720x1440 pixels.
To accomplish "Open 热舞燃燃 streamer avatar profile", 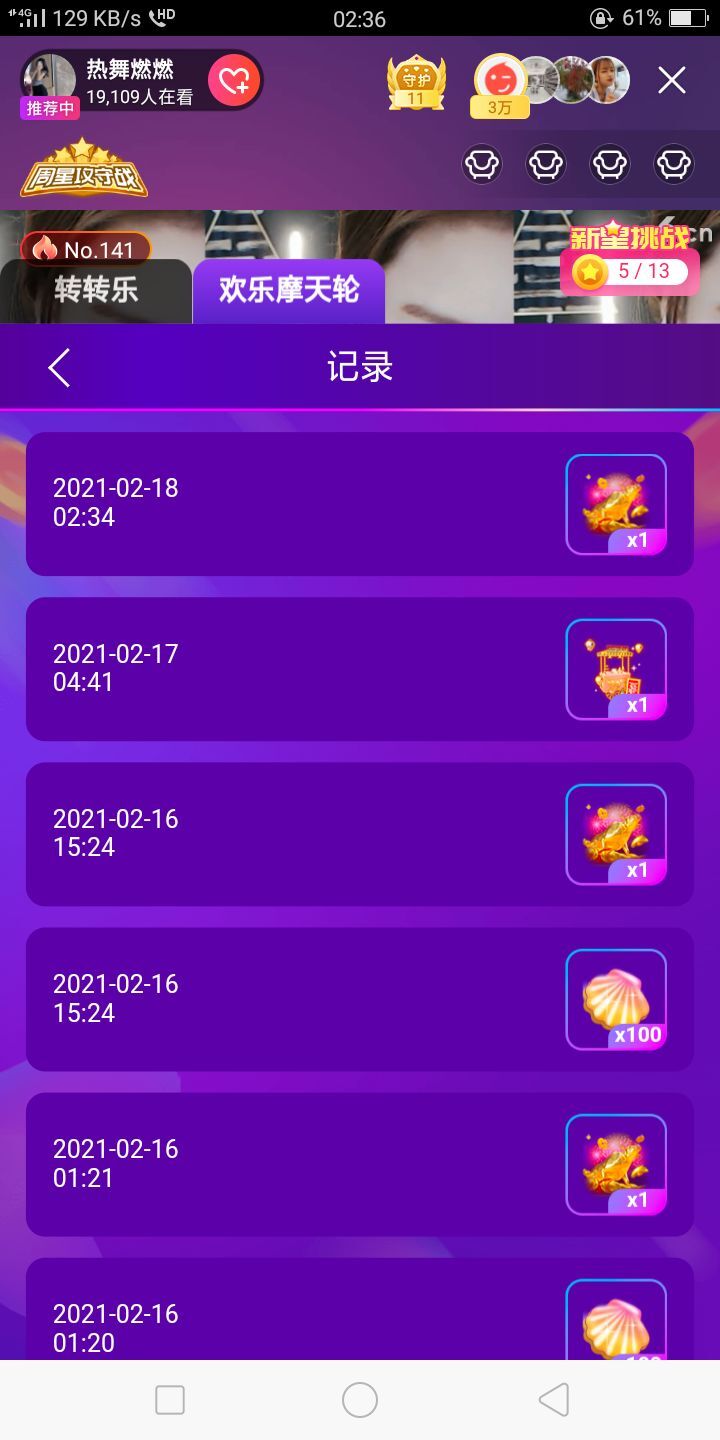I will 50,78.
